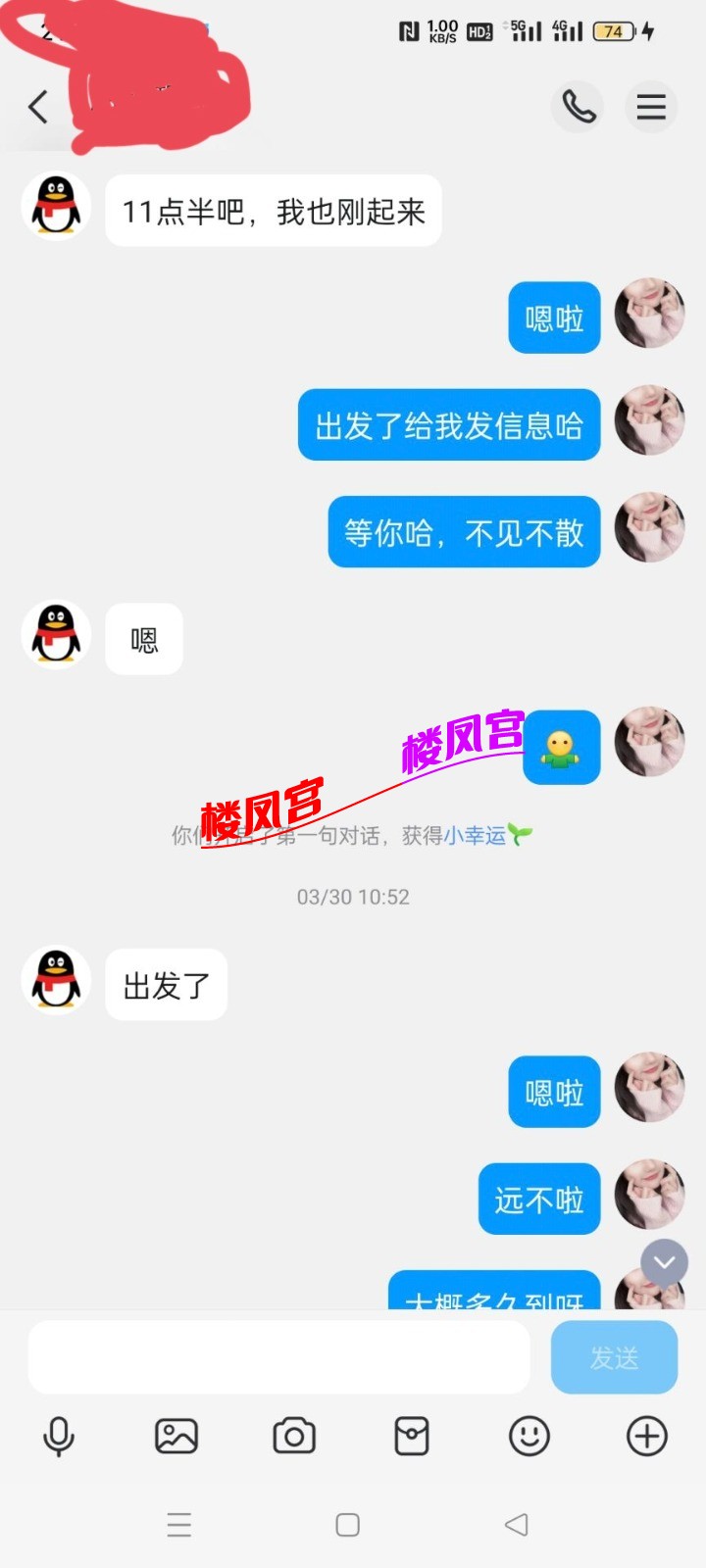Open the chat settings menu
706x1568 pixels.
[x=651, y=106]
